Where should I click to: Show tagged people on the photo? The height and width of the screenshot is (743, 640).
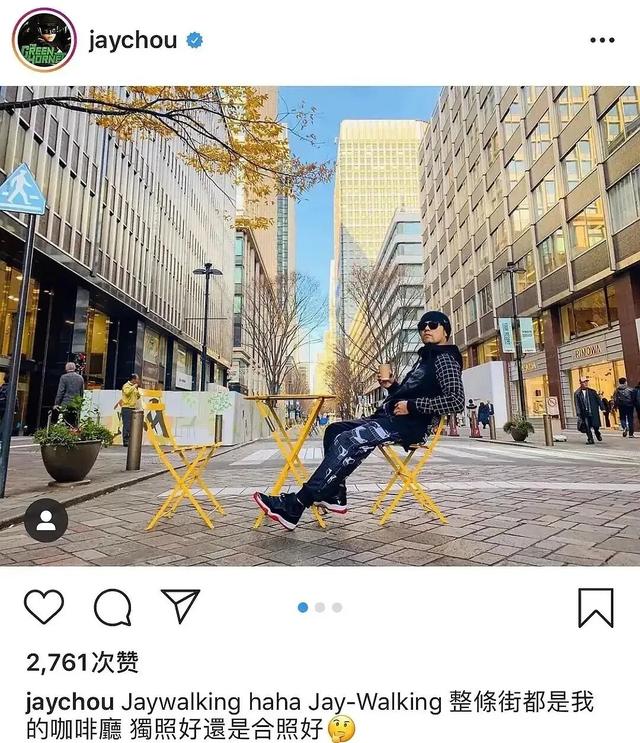point(45,520)
